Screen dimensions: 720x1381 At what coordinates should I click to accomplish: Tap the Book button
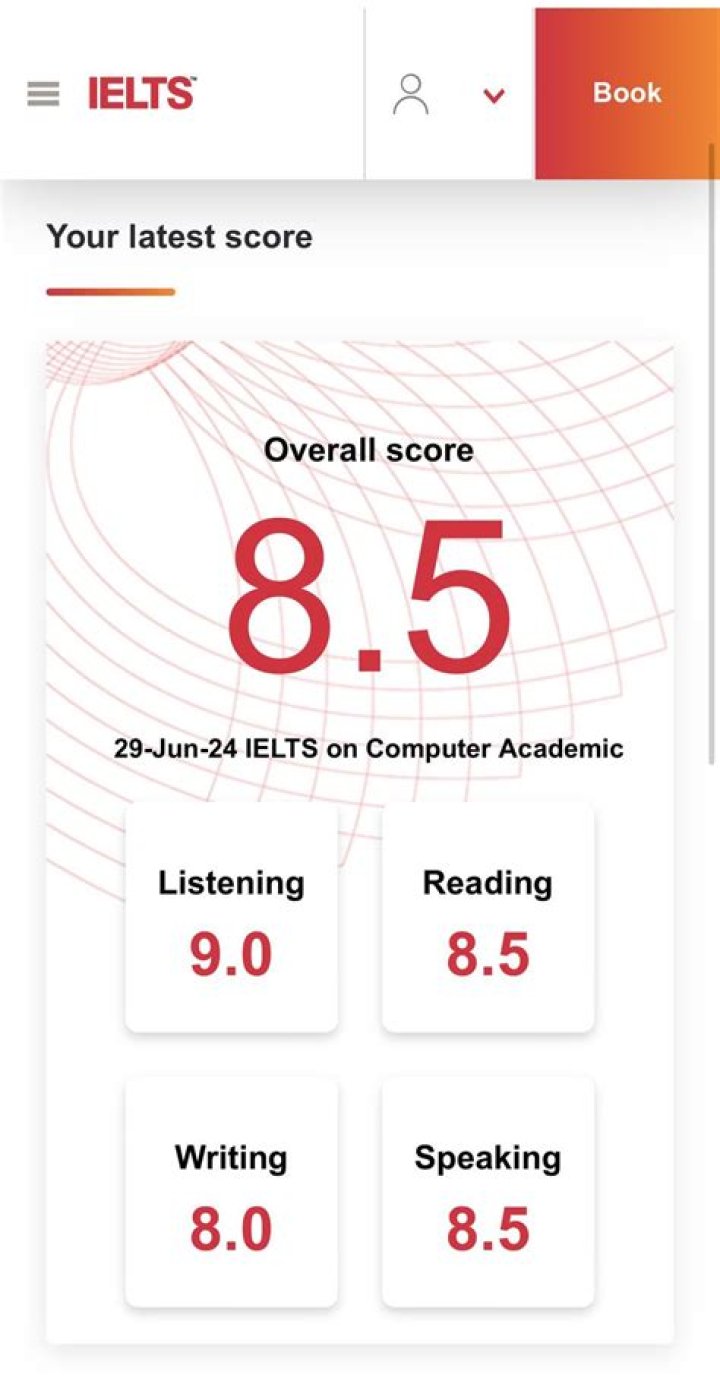(626, 93)
